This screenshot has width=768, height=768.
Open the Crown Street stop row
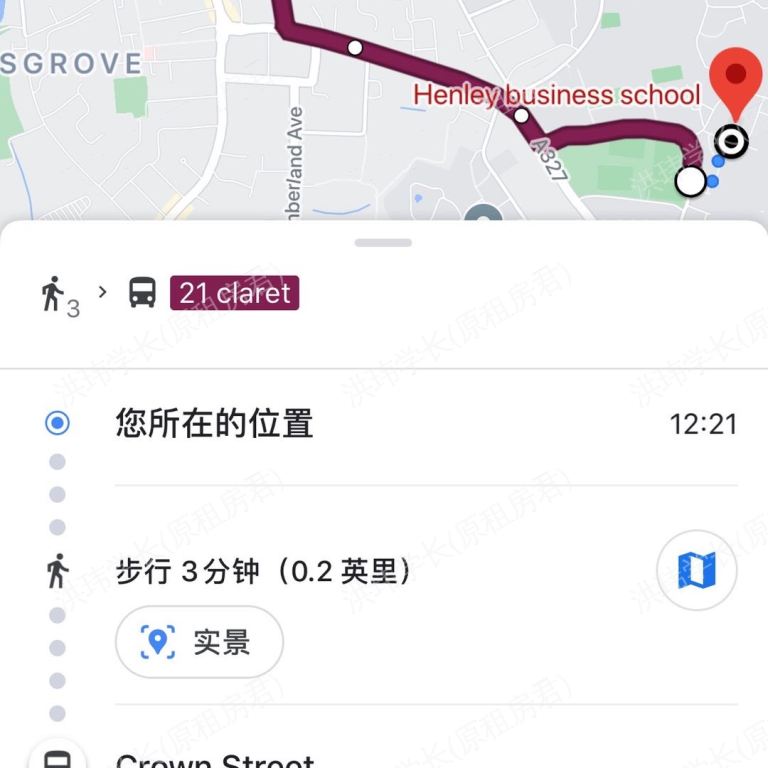click(215, 760)
